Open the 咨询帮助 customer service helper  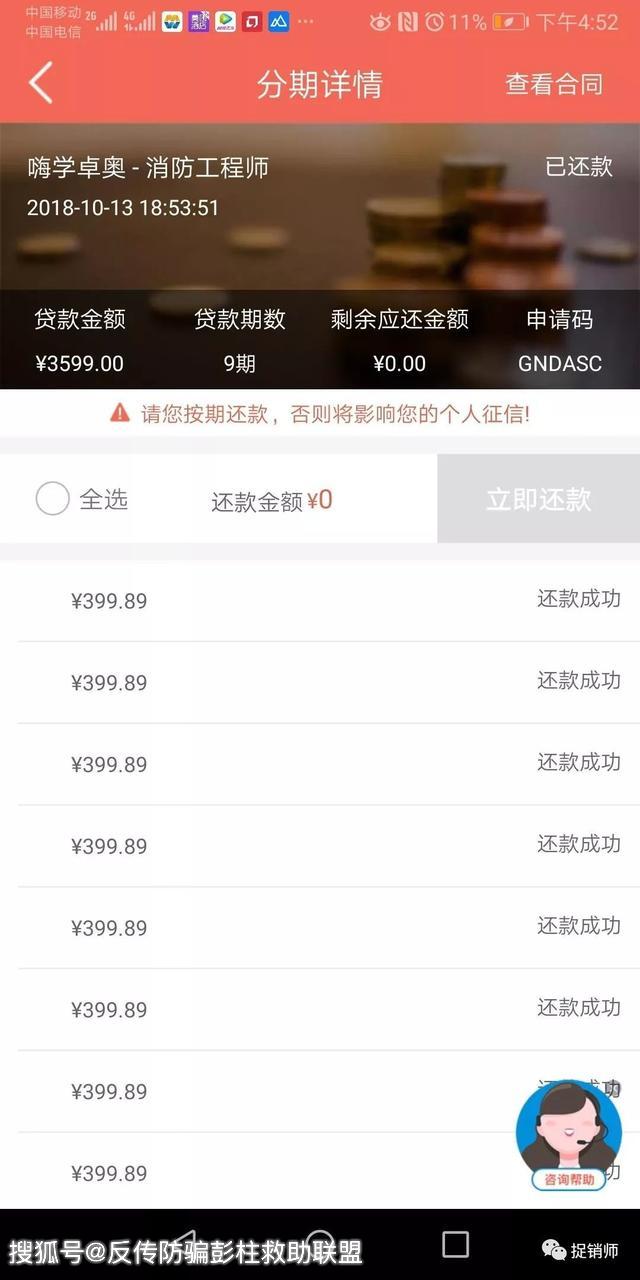coord(568,1139)
